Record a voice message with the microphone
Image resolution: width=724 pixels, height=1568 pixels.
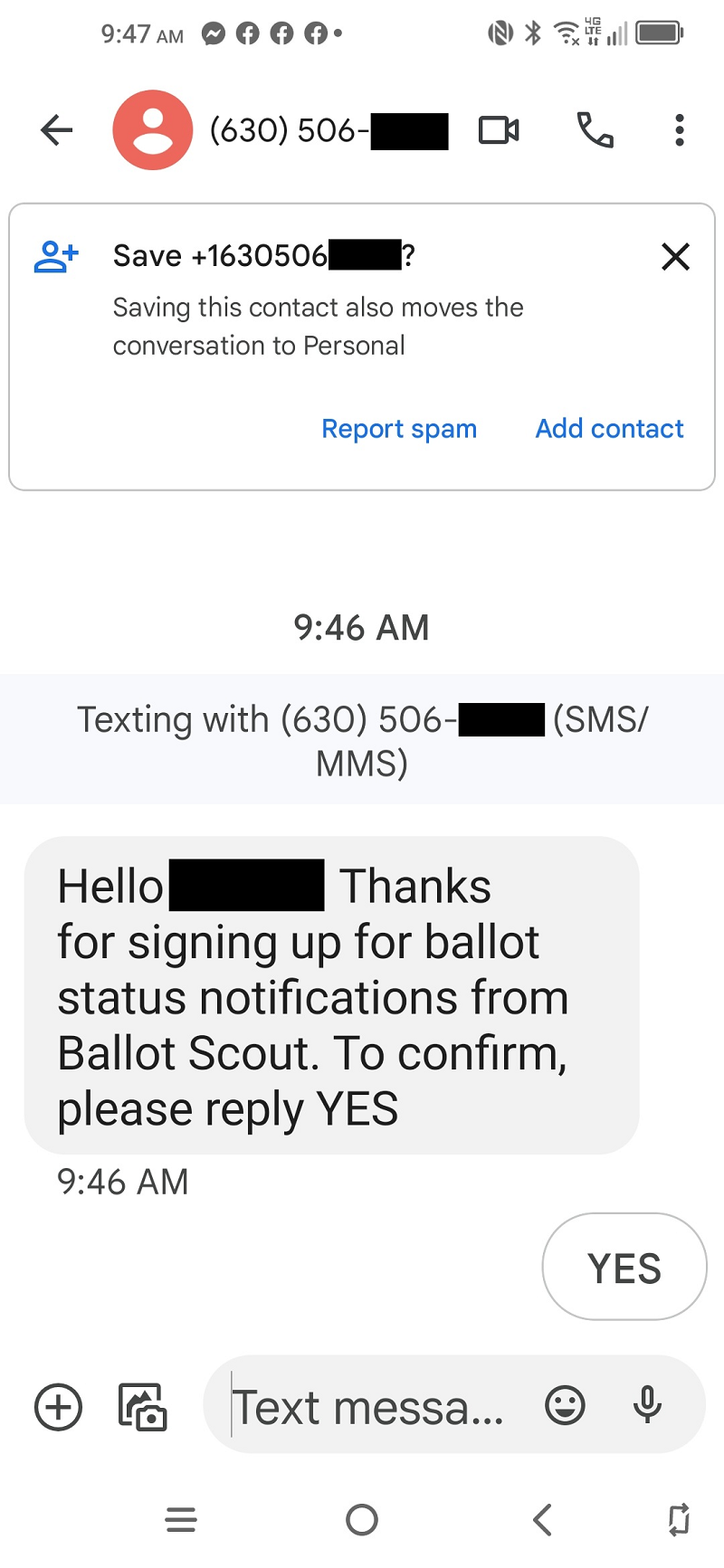click(647, 1405)
